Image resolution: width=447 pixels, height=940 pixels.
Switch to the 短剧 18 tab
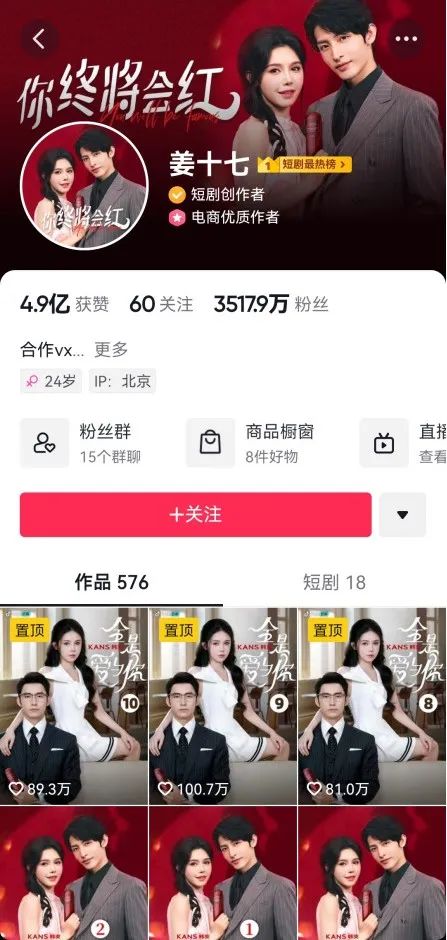pyautogui.click(x=334, y=582)
